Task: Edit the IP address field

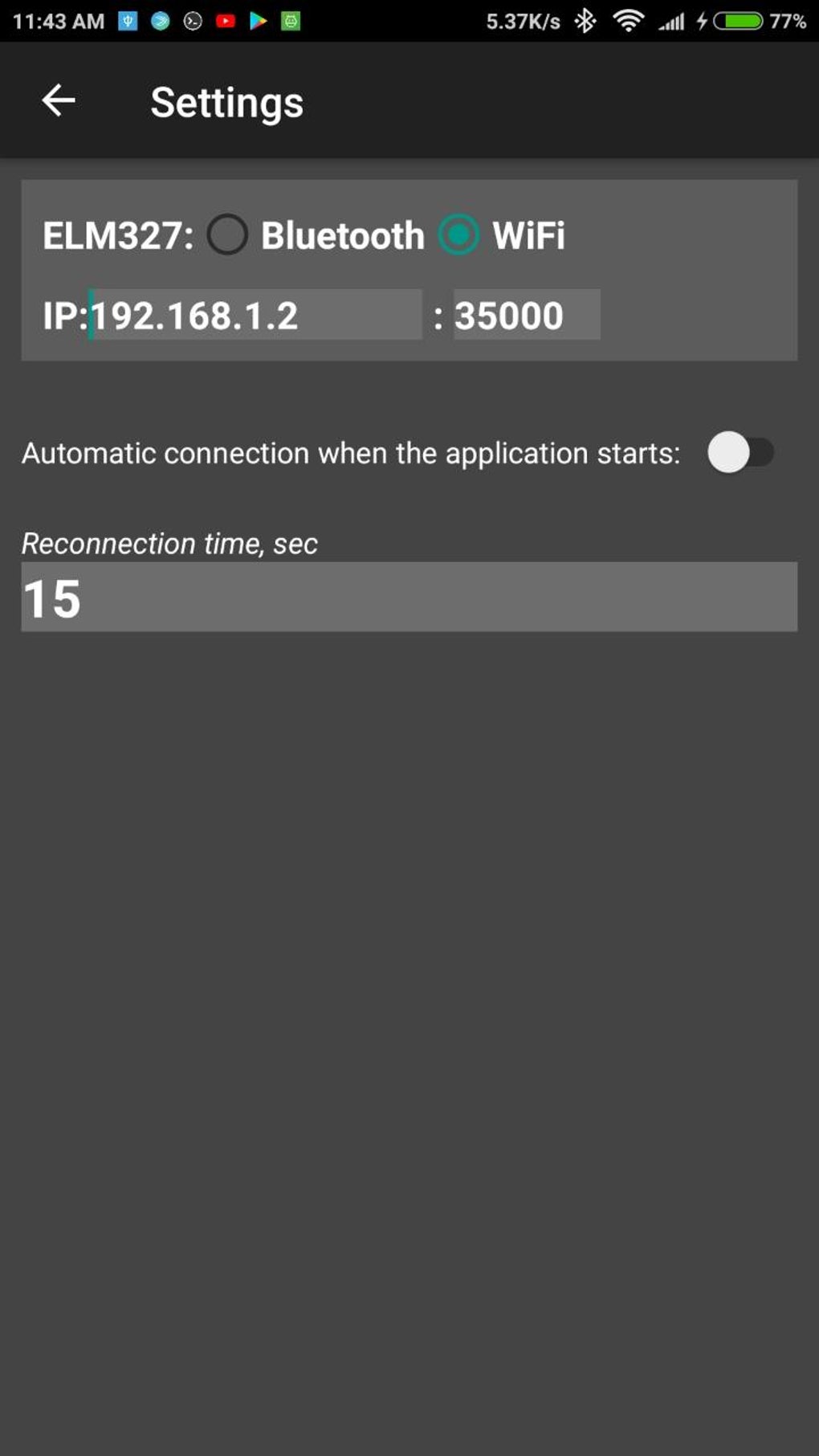Action: point(255,315)
